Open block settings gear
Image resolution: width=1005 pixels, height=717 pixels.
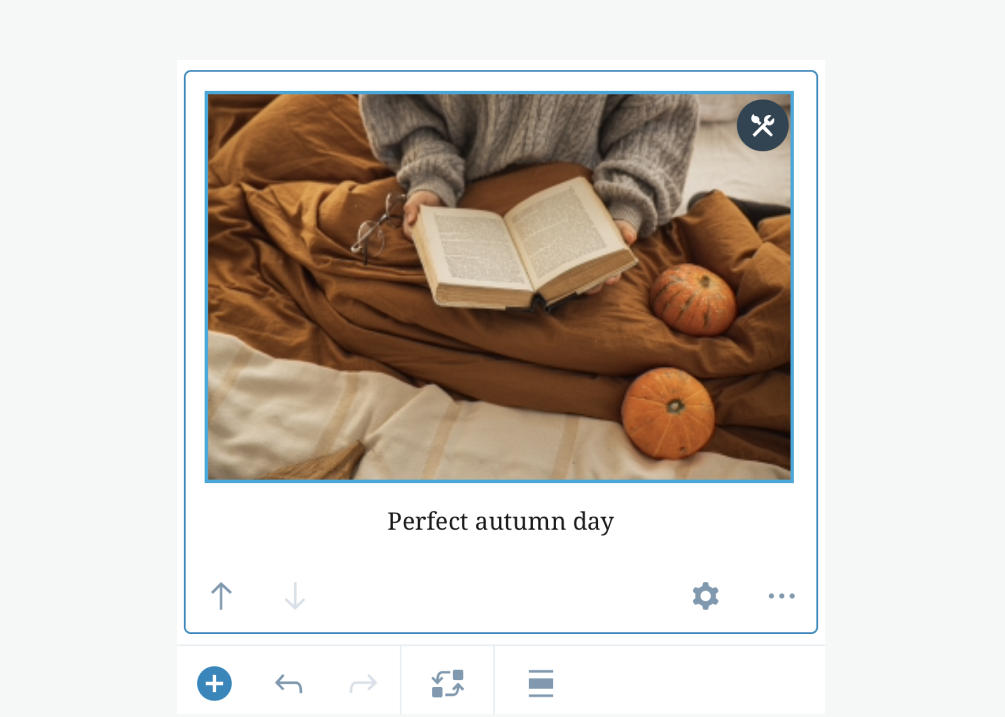click(705, 596)
